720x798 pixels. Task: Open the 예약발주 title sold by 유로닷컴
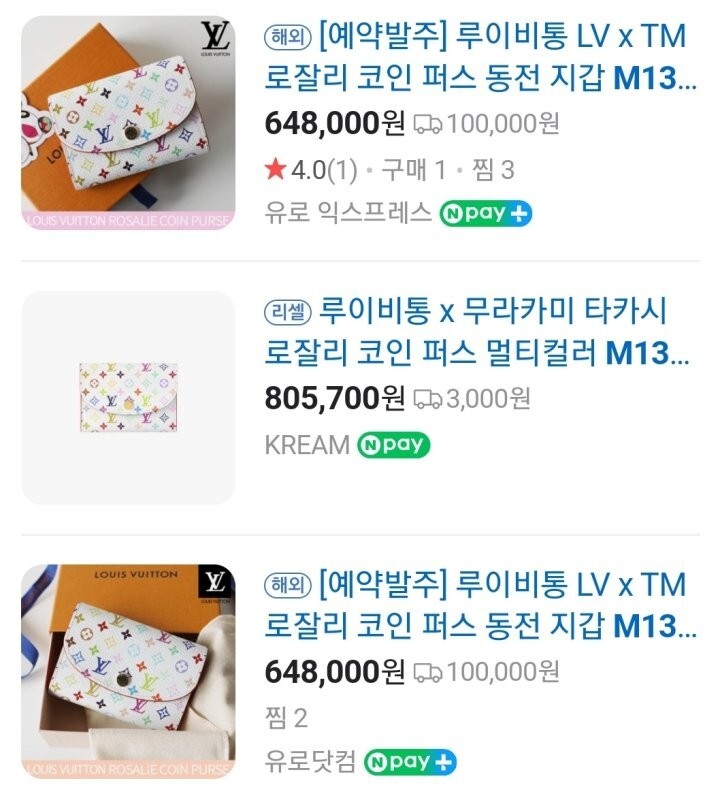(x=480, y=604)
